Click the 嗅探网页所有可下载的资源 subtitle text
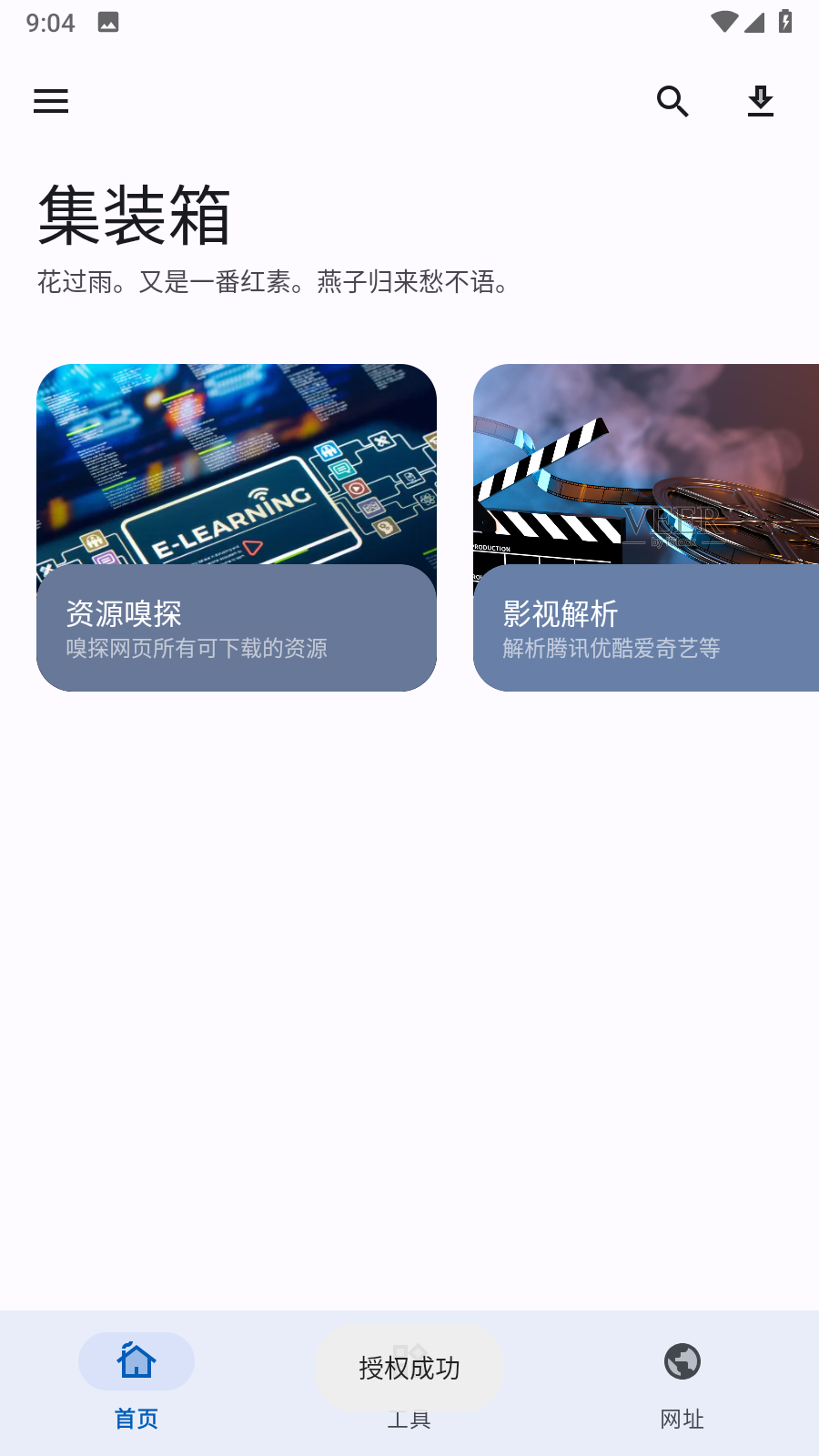Image resolution: width=819 pixels, height=1456 pixels. click(x=197, y=649)
